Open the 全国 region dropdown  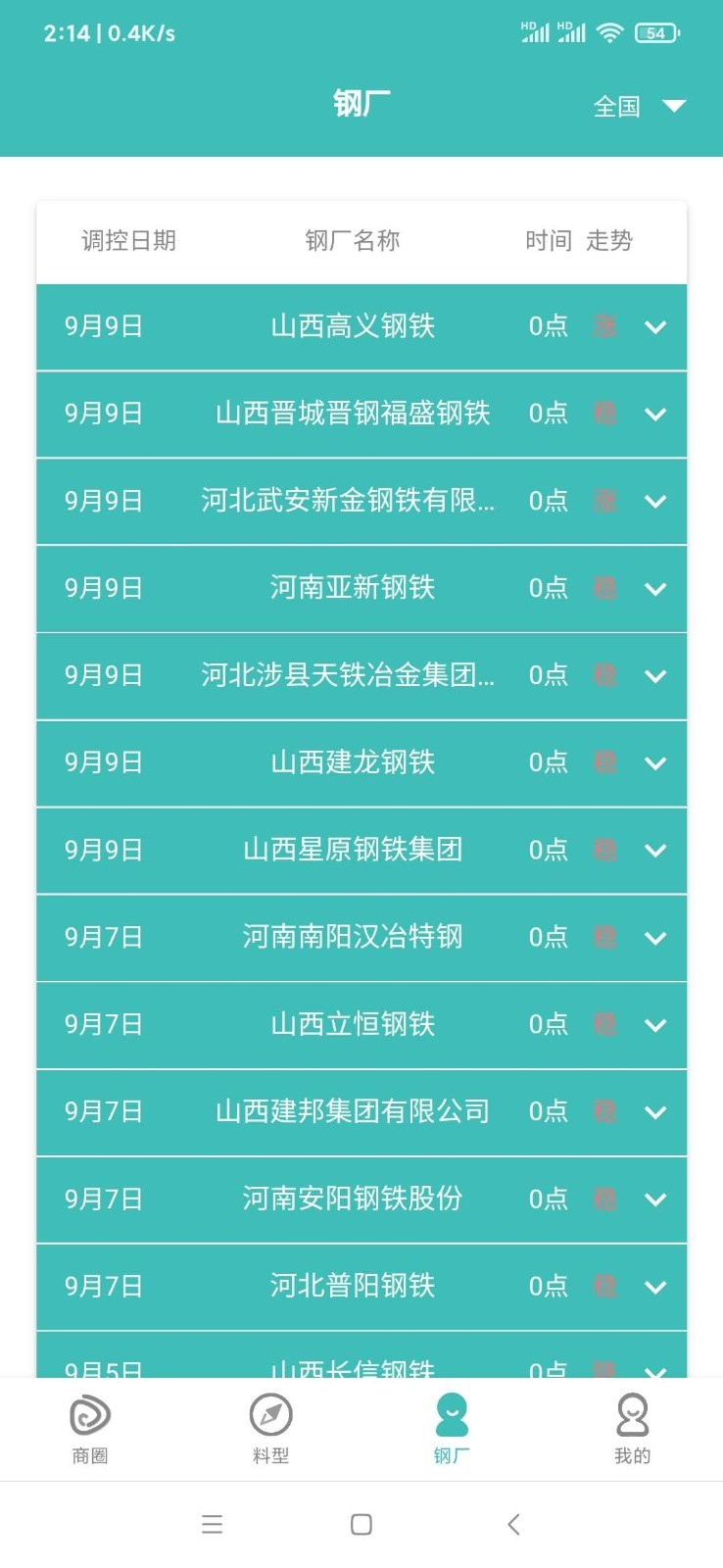coord(637,106)
